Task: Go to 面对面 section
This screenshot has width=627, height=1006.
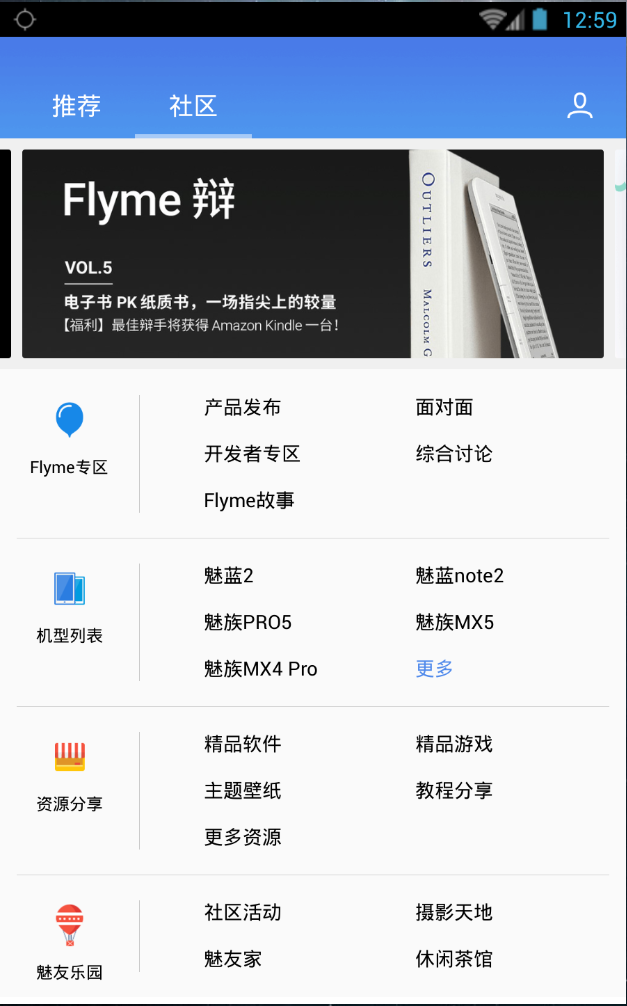Action: tap(444, 407)
